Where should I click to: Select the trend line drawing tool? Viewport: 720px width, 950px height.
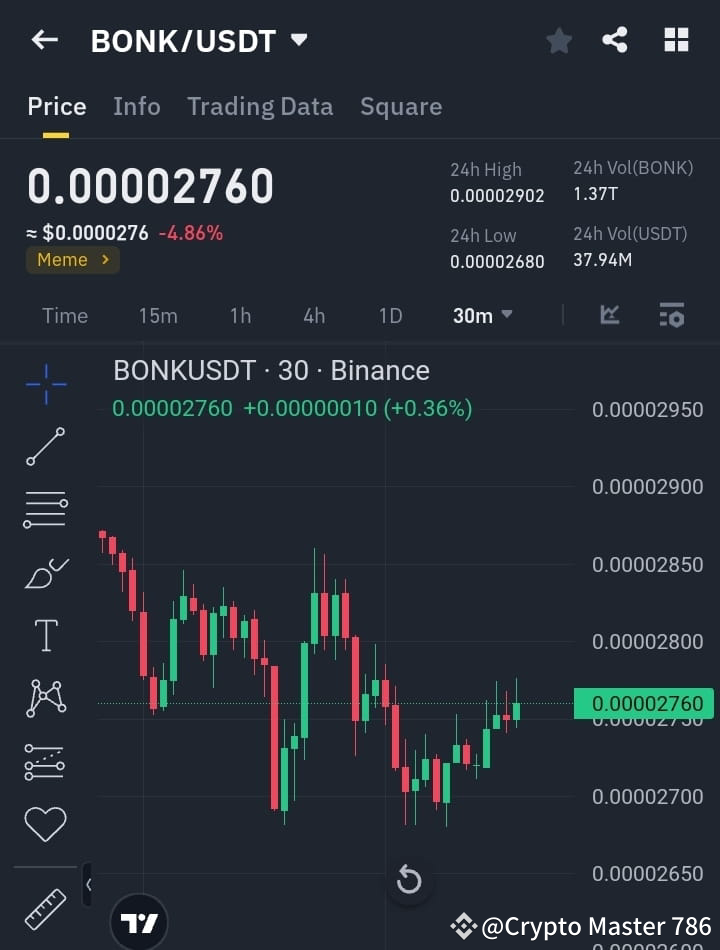click(x=44, y=447)
